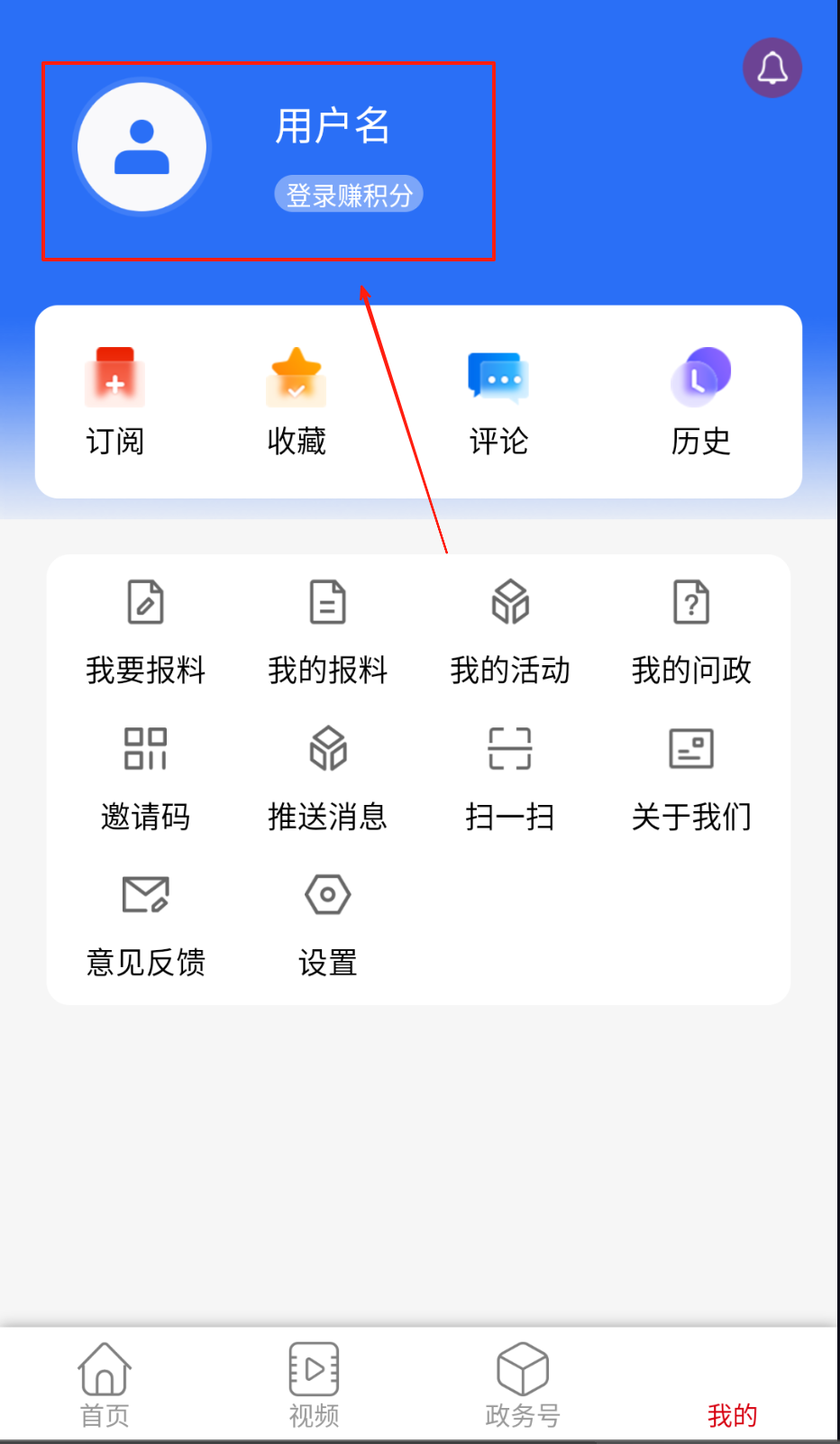This screenshot has width=840, height=1444.
Task: Open 我的问政
Action: (x=691, y=631)
